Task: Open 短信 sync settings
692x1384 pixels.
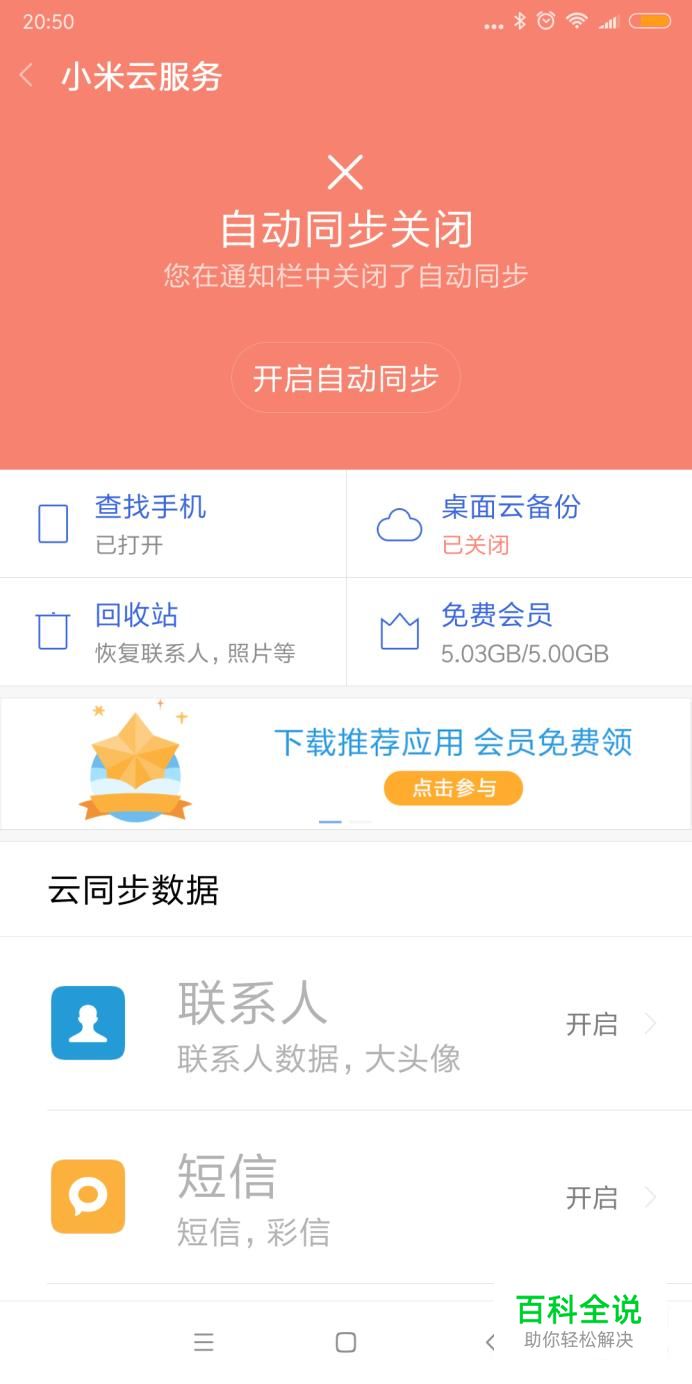Action: click(346, 1197)
